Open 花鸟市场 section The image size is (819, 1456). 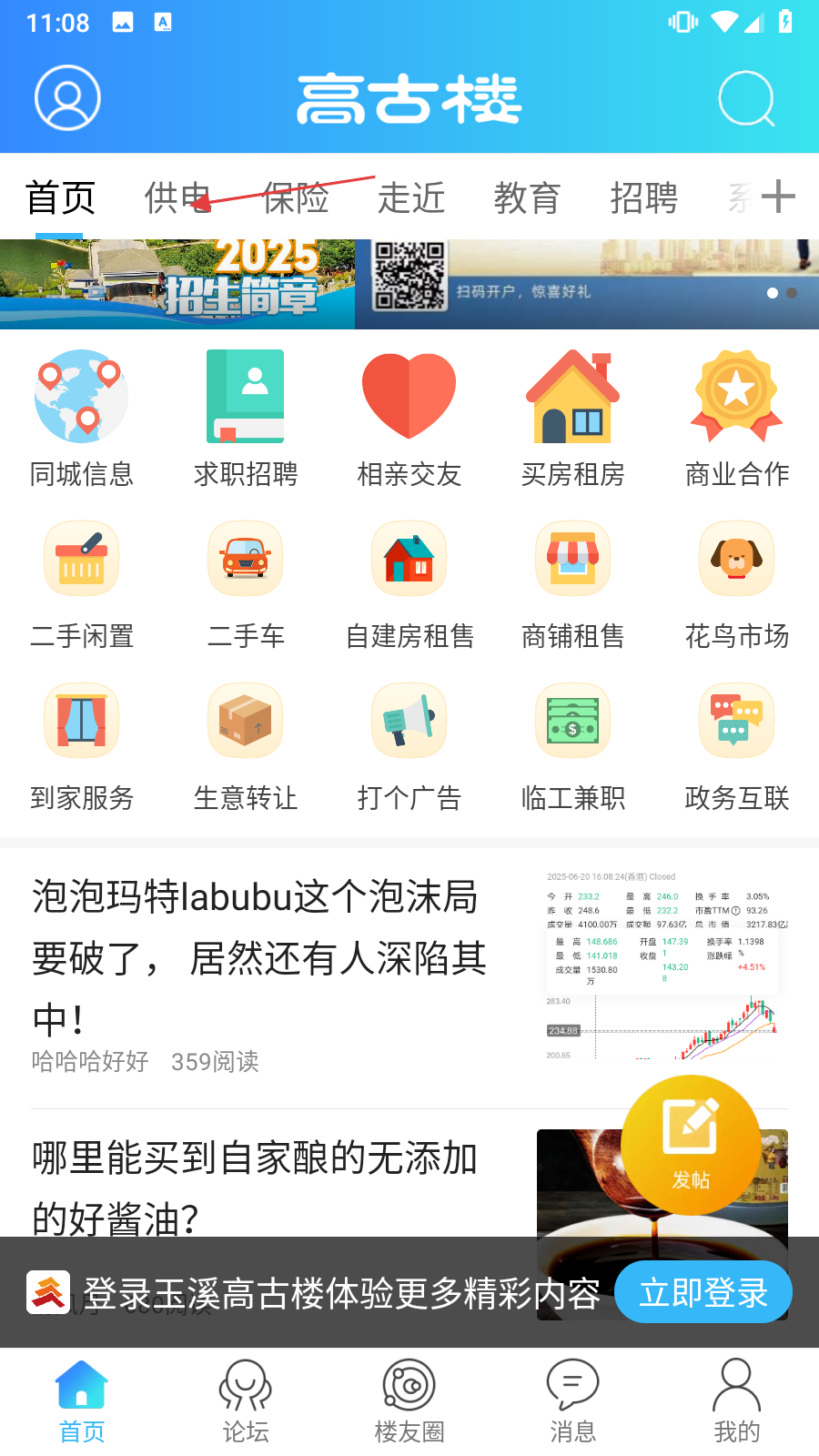(737, 583)
